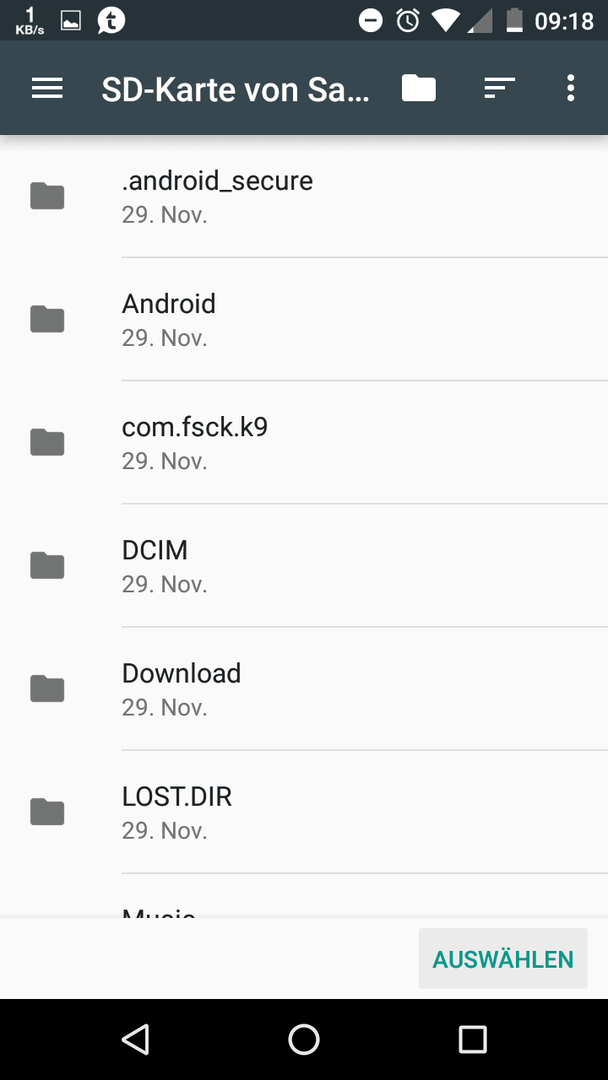Go back using system back button

pos(136,1039)
